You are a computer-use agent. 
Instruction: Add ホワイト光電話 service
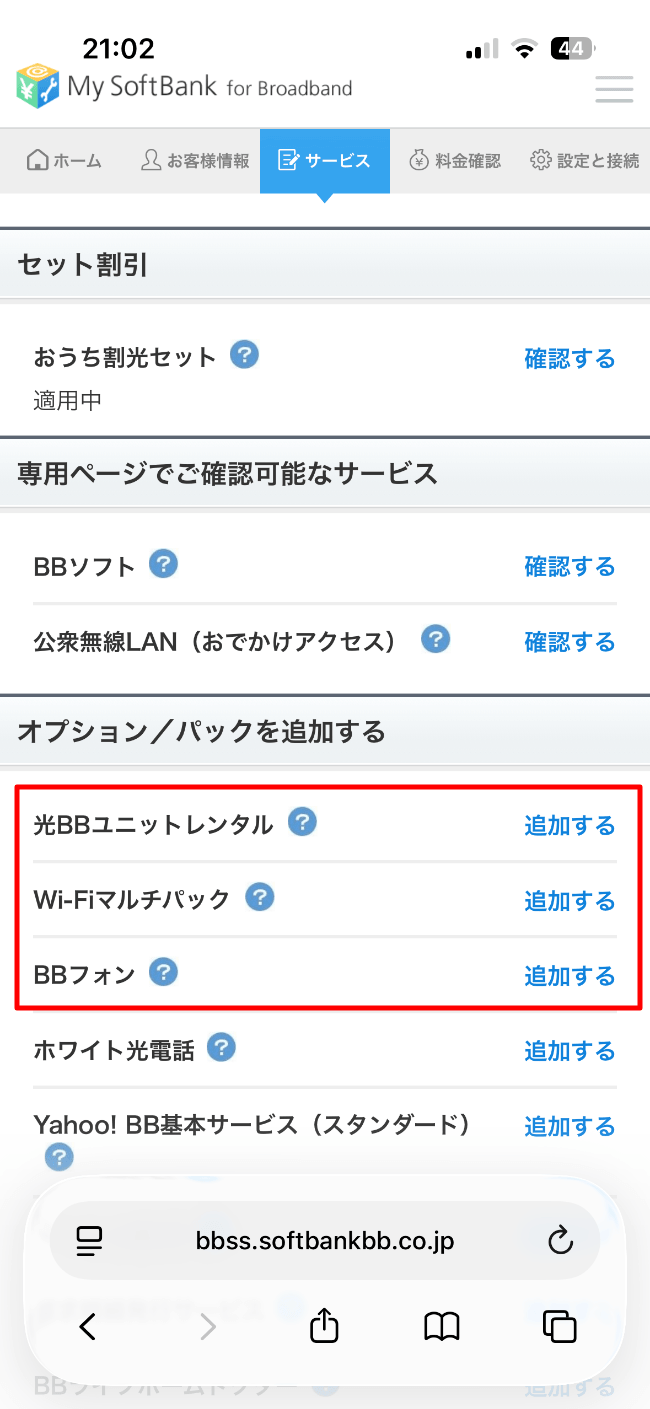tap(569, 1051)
